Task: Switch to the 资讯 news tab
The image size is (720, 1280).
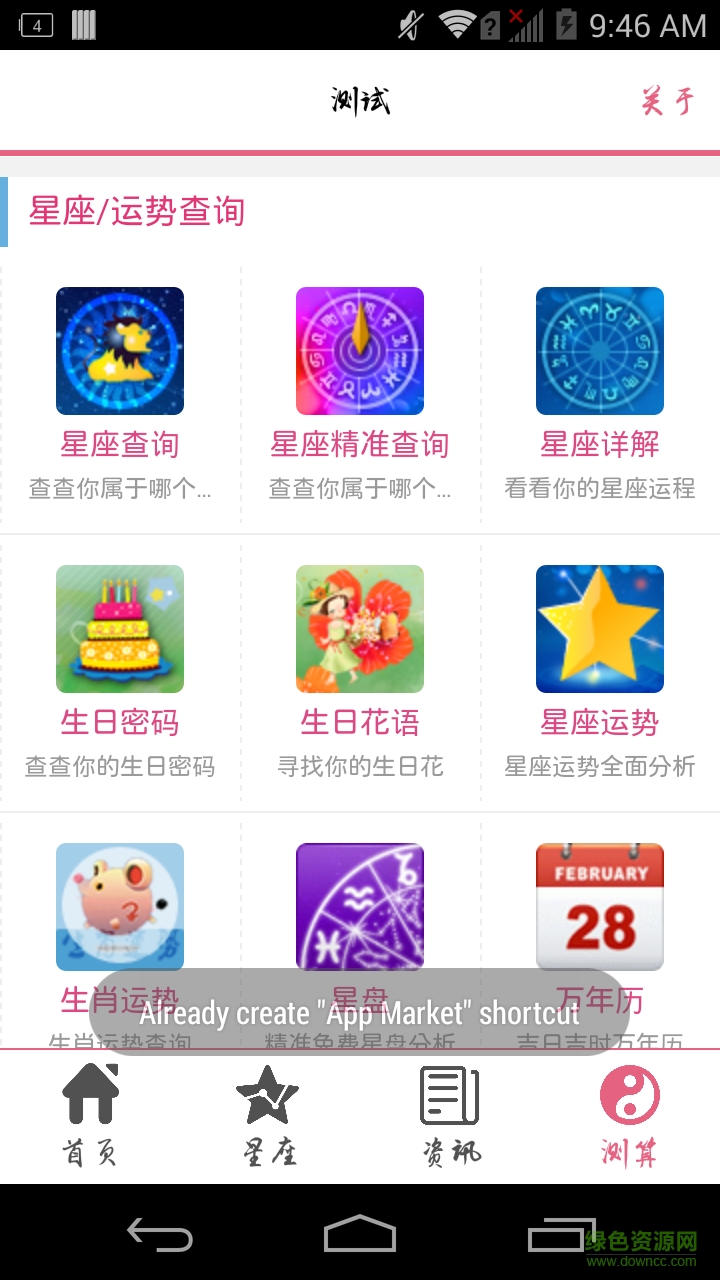Action: 450,1120
